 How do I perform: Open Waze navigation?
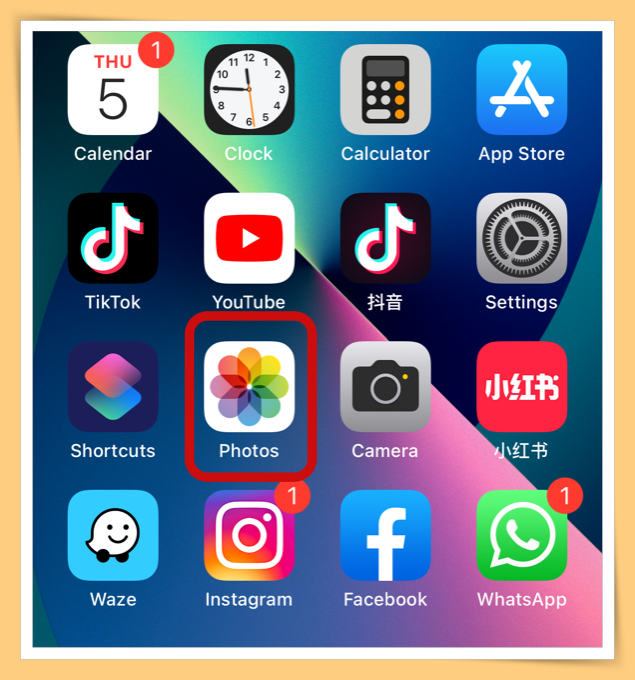pyautogui.click(x=113, y=535)
